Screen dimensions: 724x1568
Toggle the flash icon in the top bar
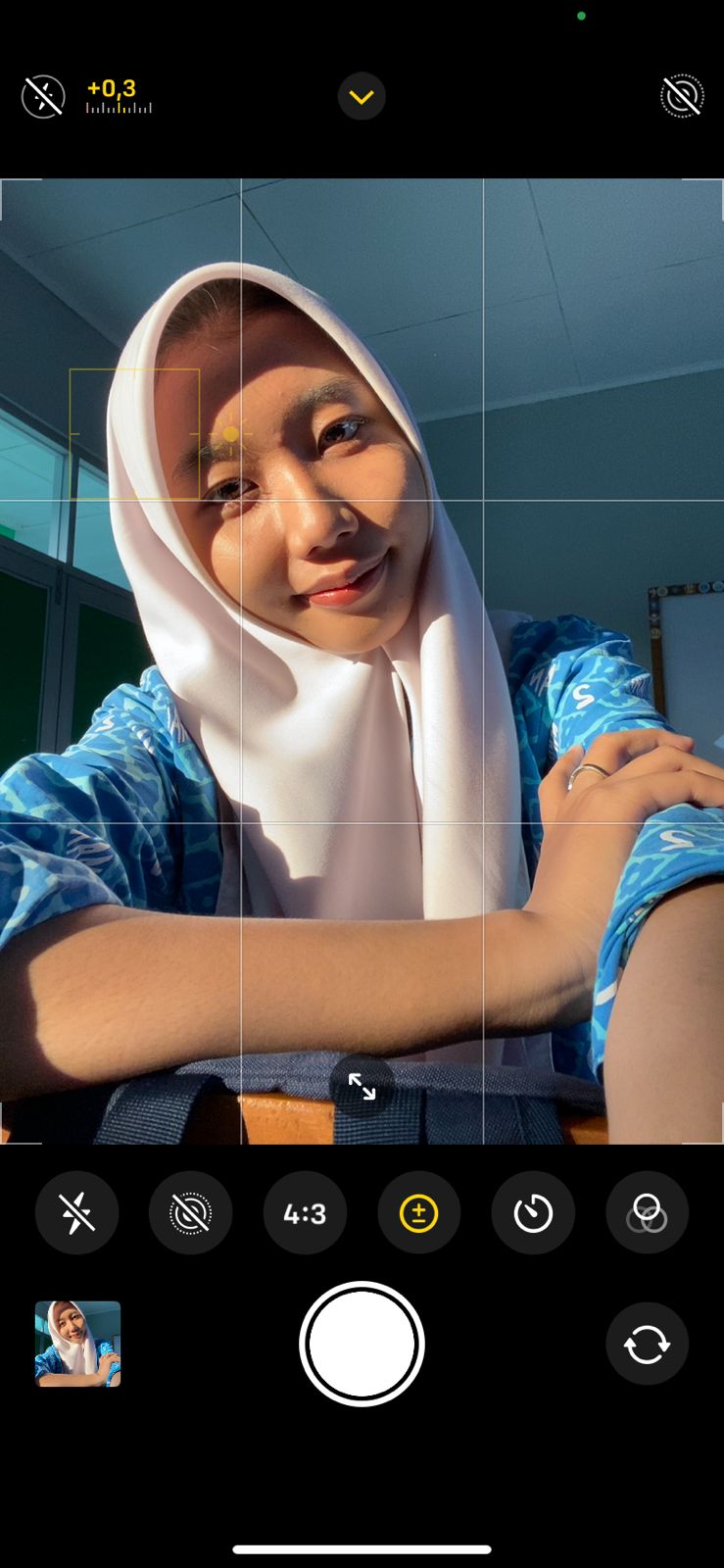43,97
